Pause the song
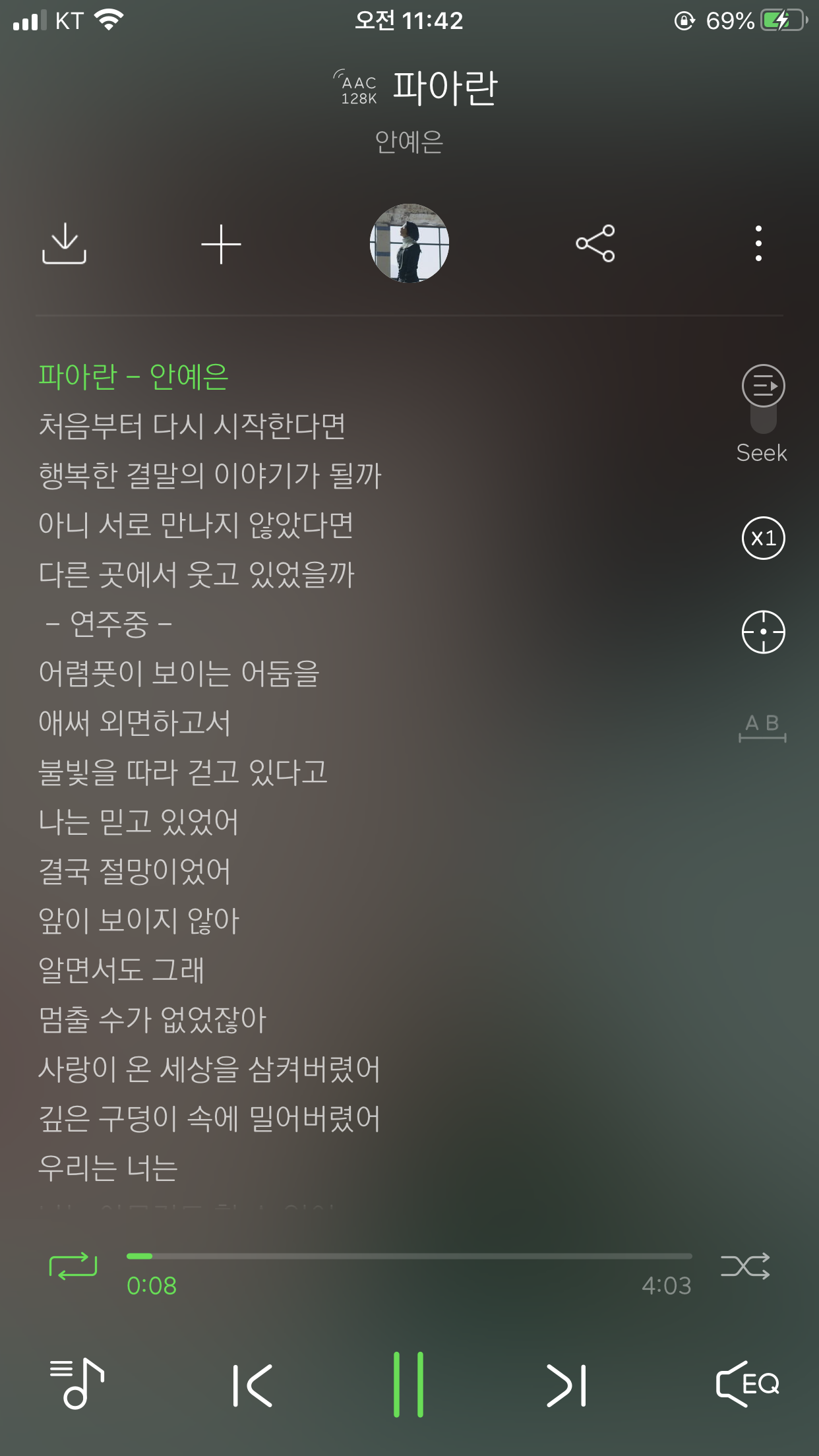819x1456 pixels. [x=409, y=1384]
